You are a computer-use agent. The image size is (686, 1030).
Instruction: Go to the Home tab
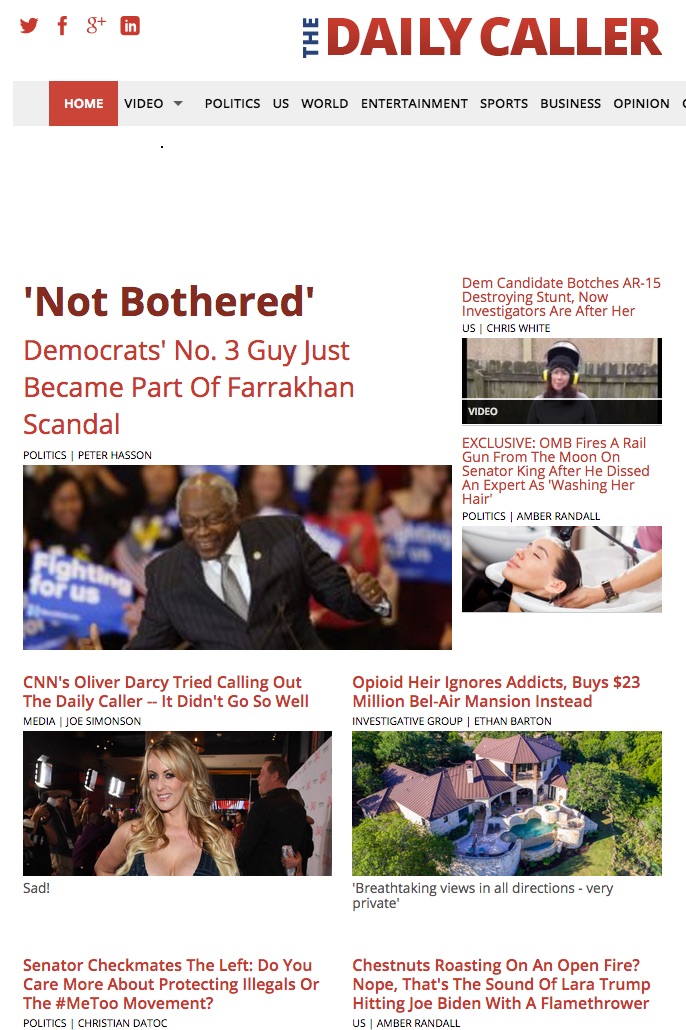point(83,103)
